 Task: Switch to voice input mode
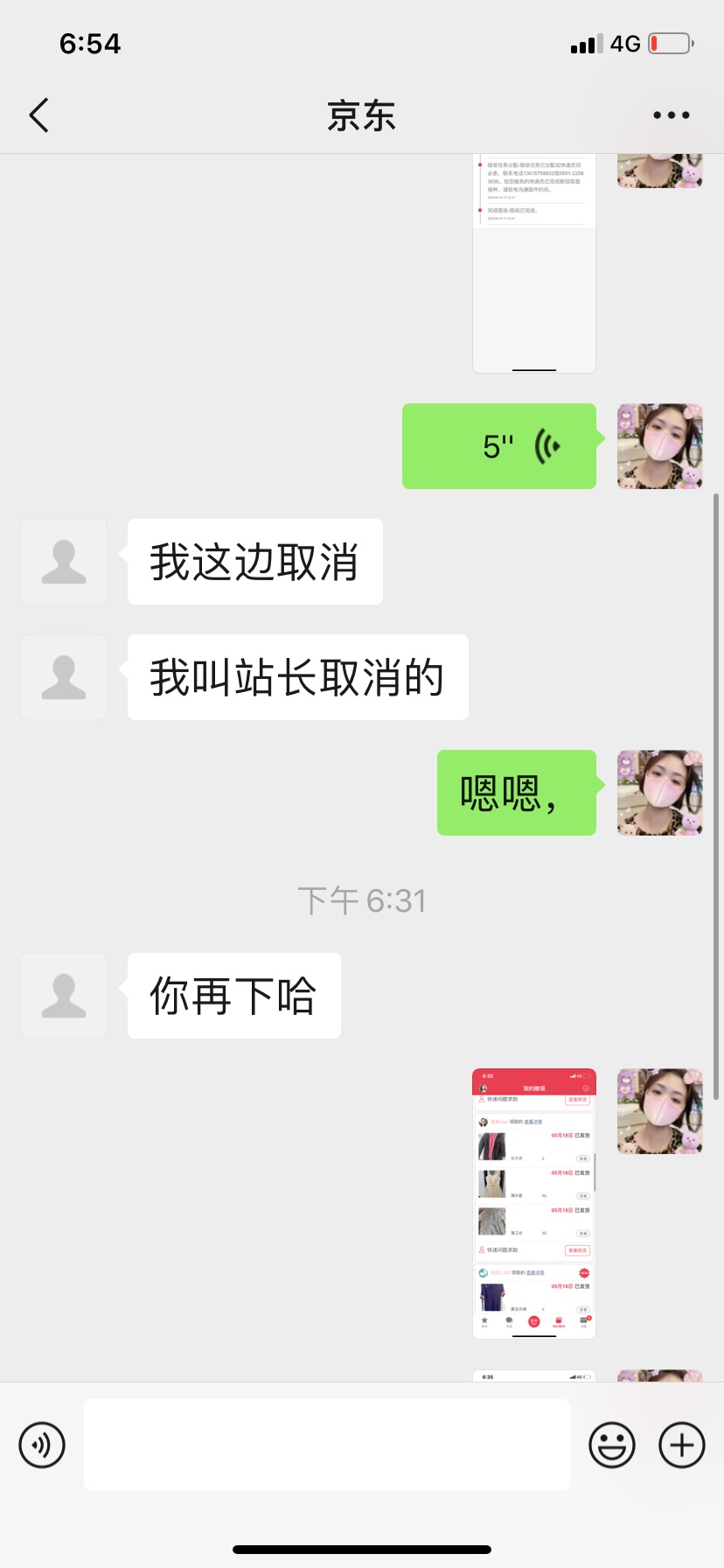tap(42, 1445)
